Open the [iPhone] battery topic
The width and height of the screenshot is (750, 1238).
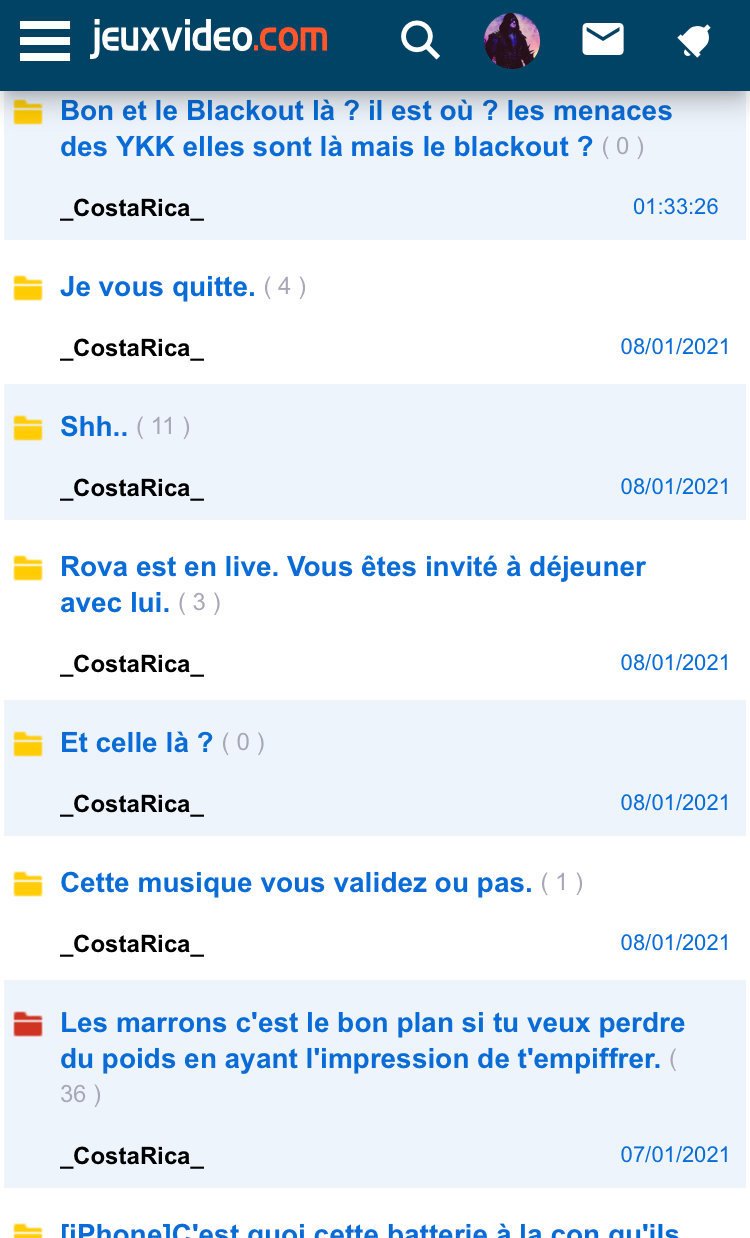(369, 1229)
